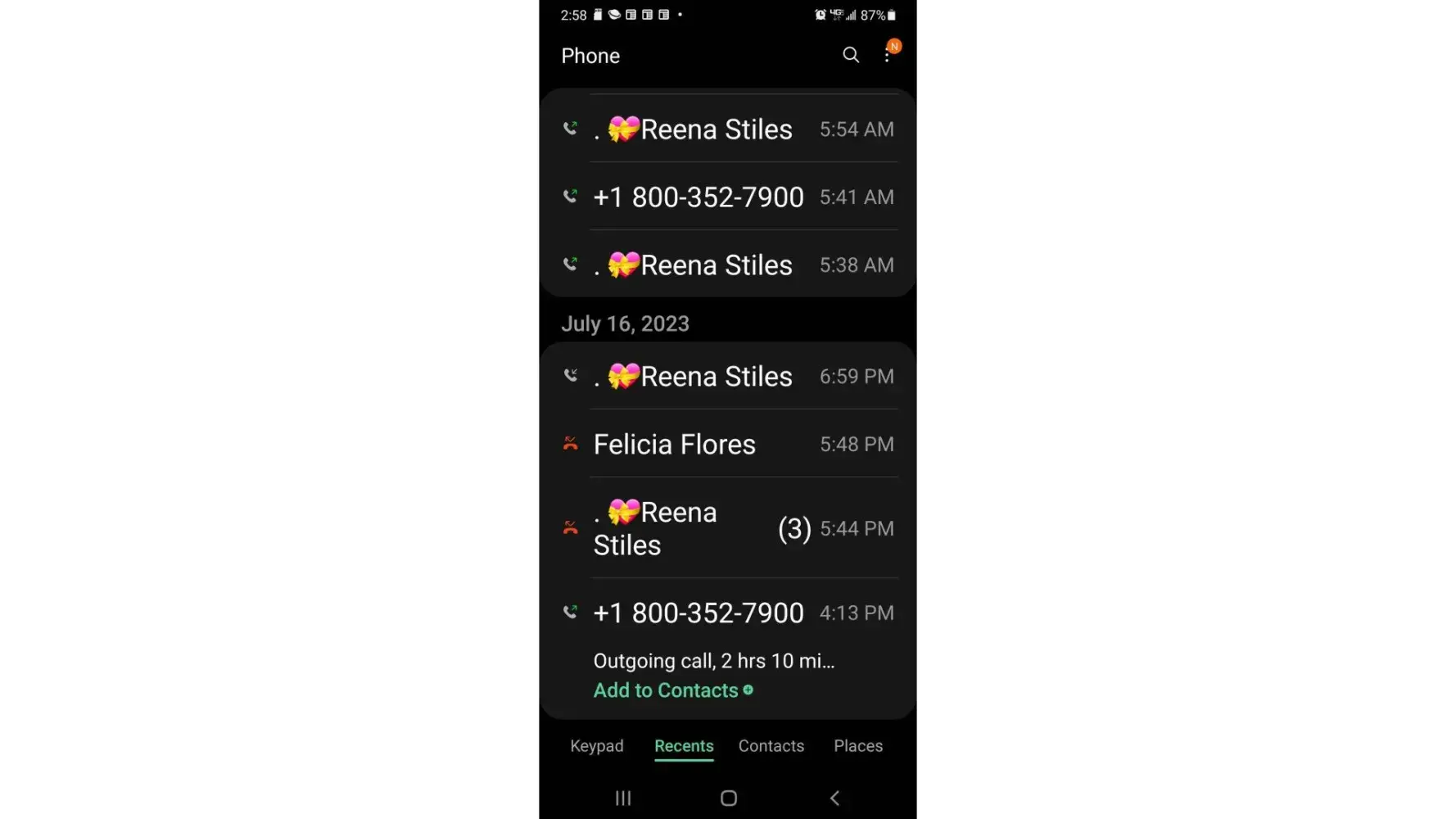This screenshot has width=1456, height=819.
Task: Open the Places tab
Action: click(857, 746)
